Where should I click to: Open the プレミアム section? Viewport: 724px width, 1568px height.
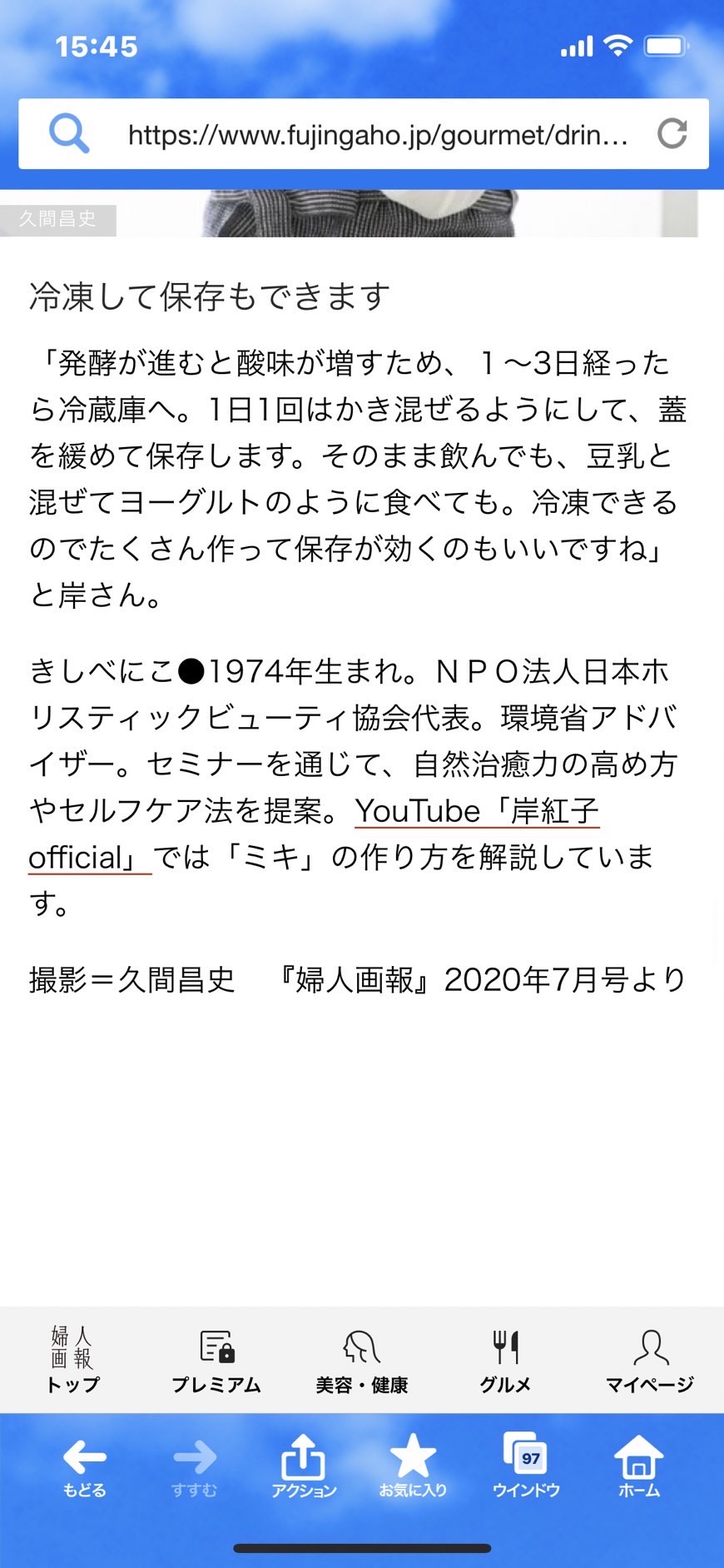[x=216, y=1359]
